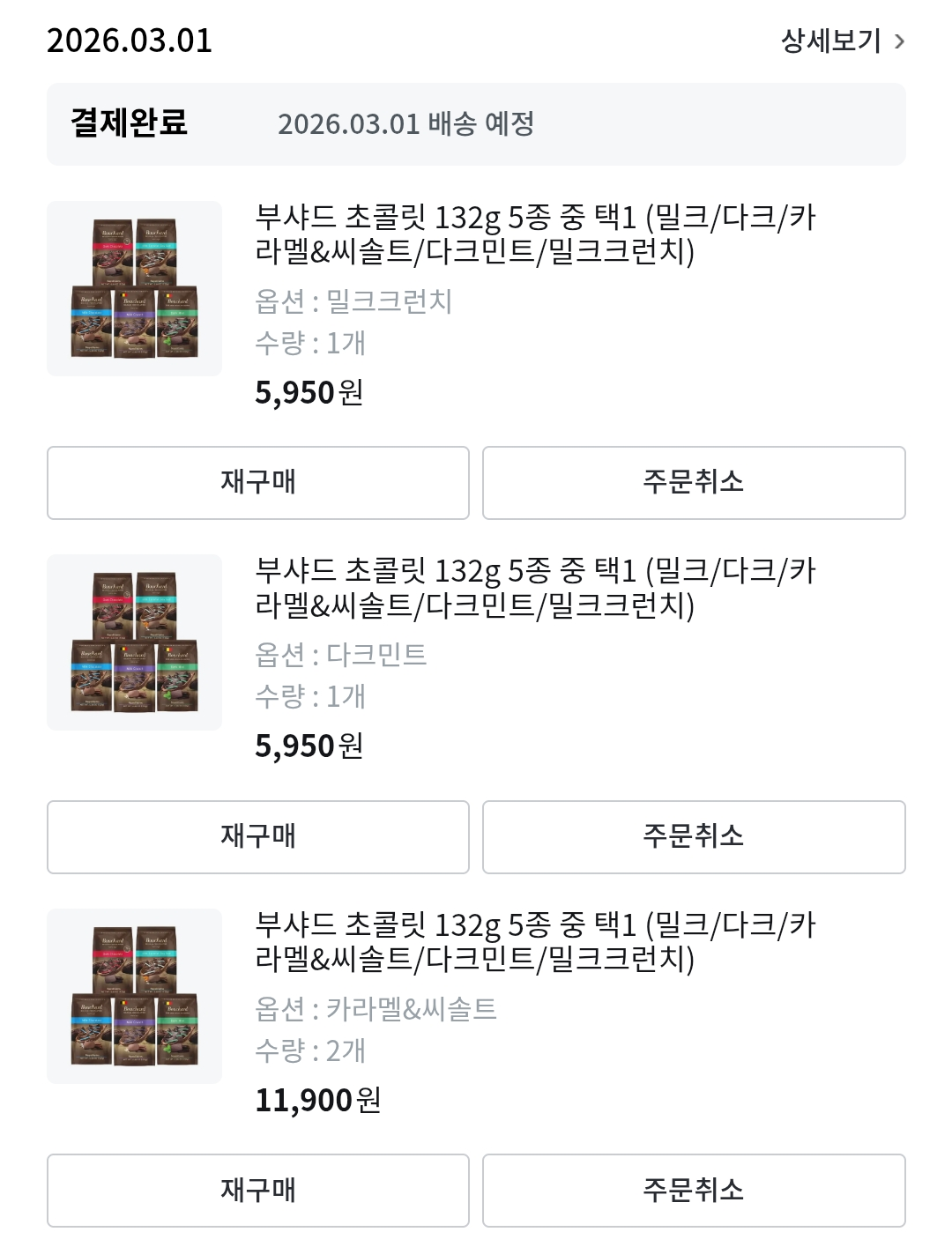952x1247 pixels.
Task: Tap 재구매 for 밀크크런치 option
Action: click(257, 482)
